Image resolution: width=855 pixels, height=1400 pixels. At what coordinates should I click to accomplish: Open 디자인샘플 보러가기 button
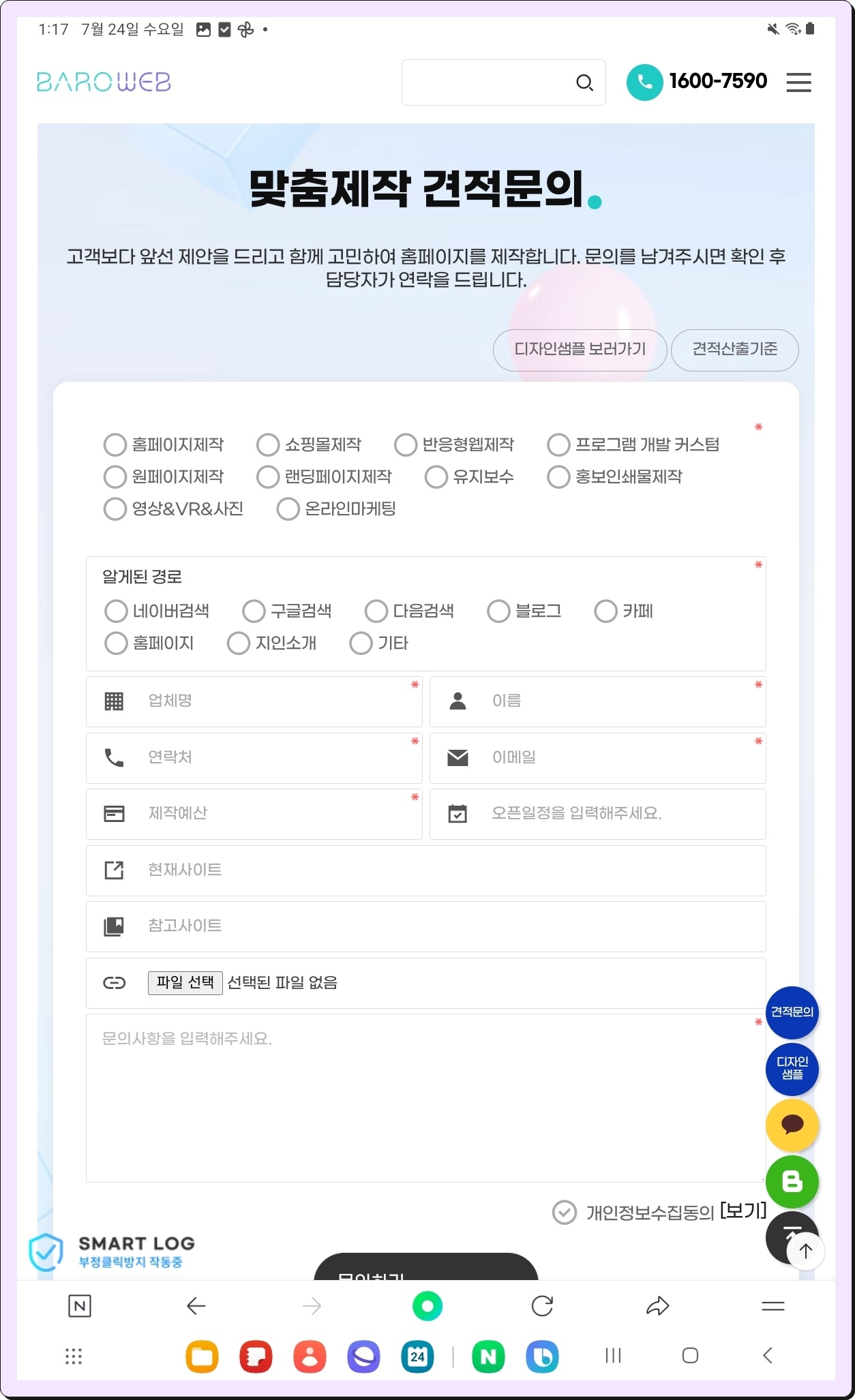coord(580,350)
